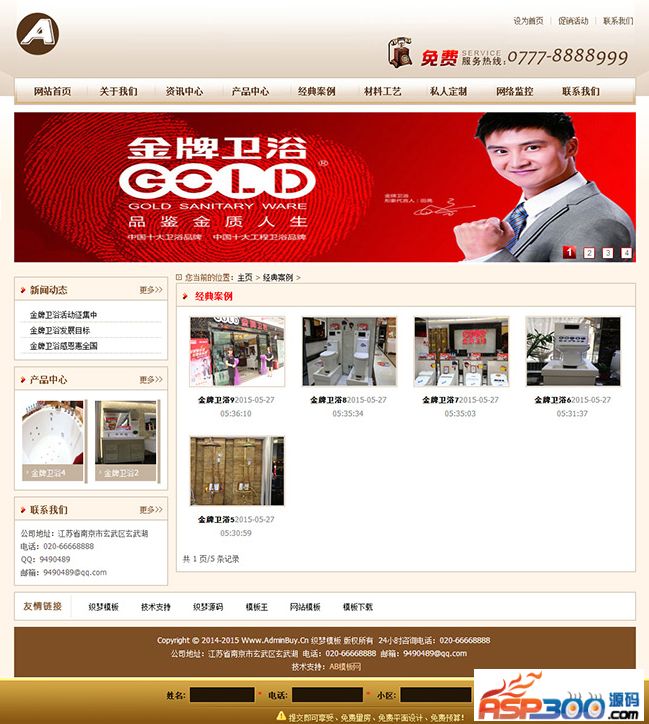Open case 金牌卫浴5 thumbnail

coord(237,470)
